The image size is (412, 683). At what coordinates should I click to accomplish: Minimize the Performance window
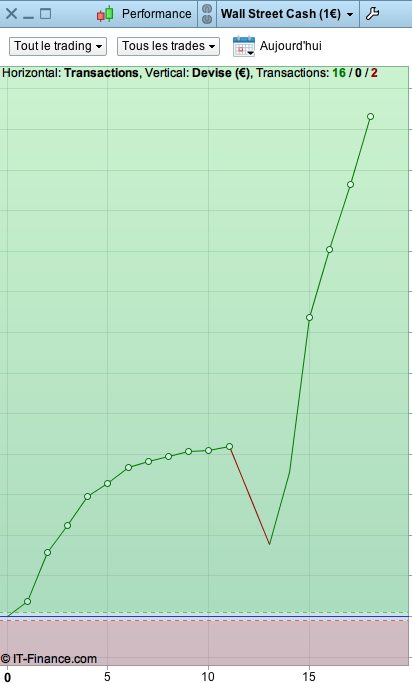[x=28, y=17]
